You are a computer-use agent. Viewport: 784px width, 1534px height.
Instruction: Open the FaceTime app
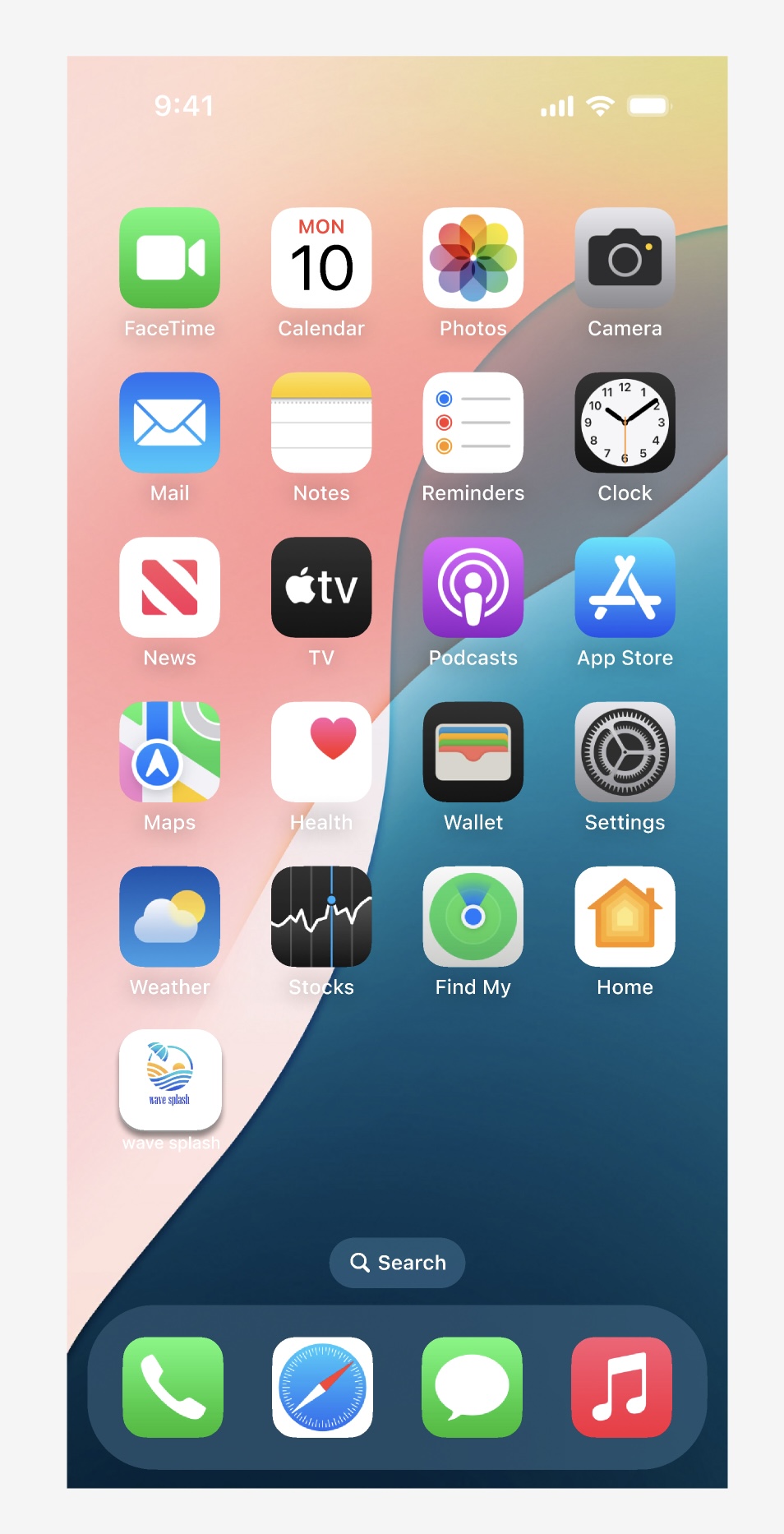pyautogui.click(x=169, y=258)
